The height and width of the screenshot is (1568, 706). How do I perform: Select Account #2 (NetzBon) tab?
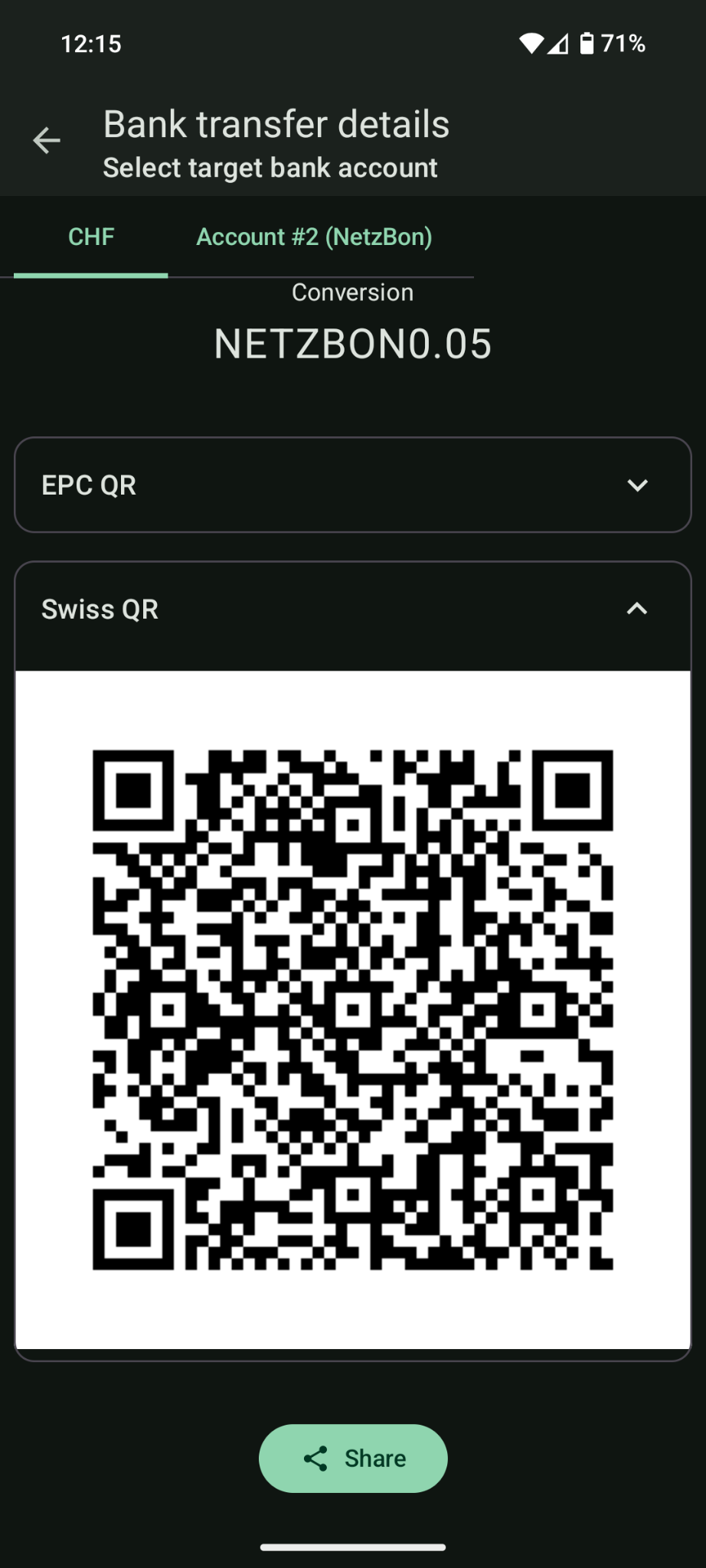coord(314,237)
